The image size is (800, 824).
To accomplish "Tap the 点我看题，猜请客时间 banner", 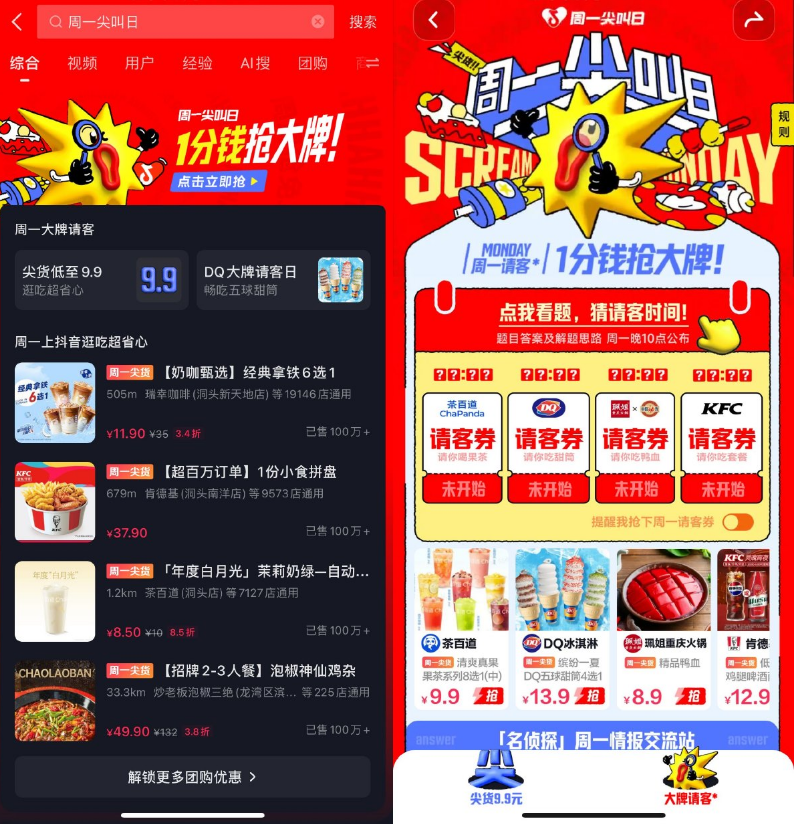I will [x=592, y=314].
